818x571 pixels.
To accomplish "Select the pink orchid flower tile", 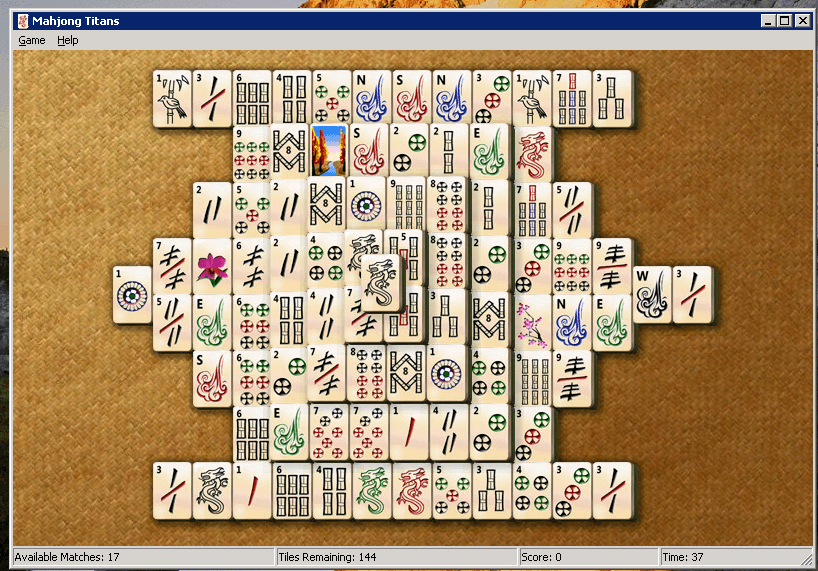I will point(211,266).
